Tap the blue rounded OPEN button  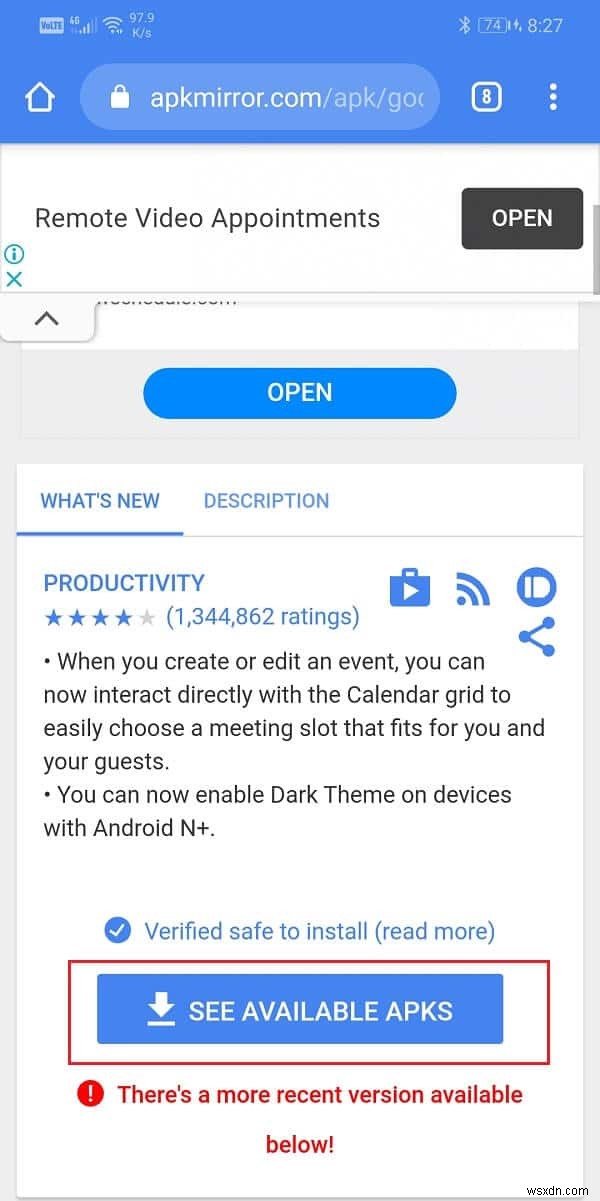pos(299,393)
